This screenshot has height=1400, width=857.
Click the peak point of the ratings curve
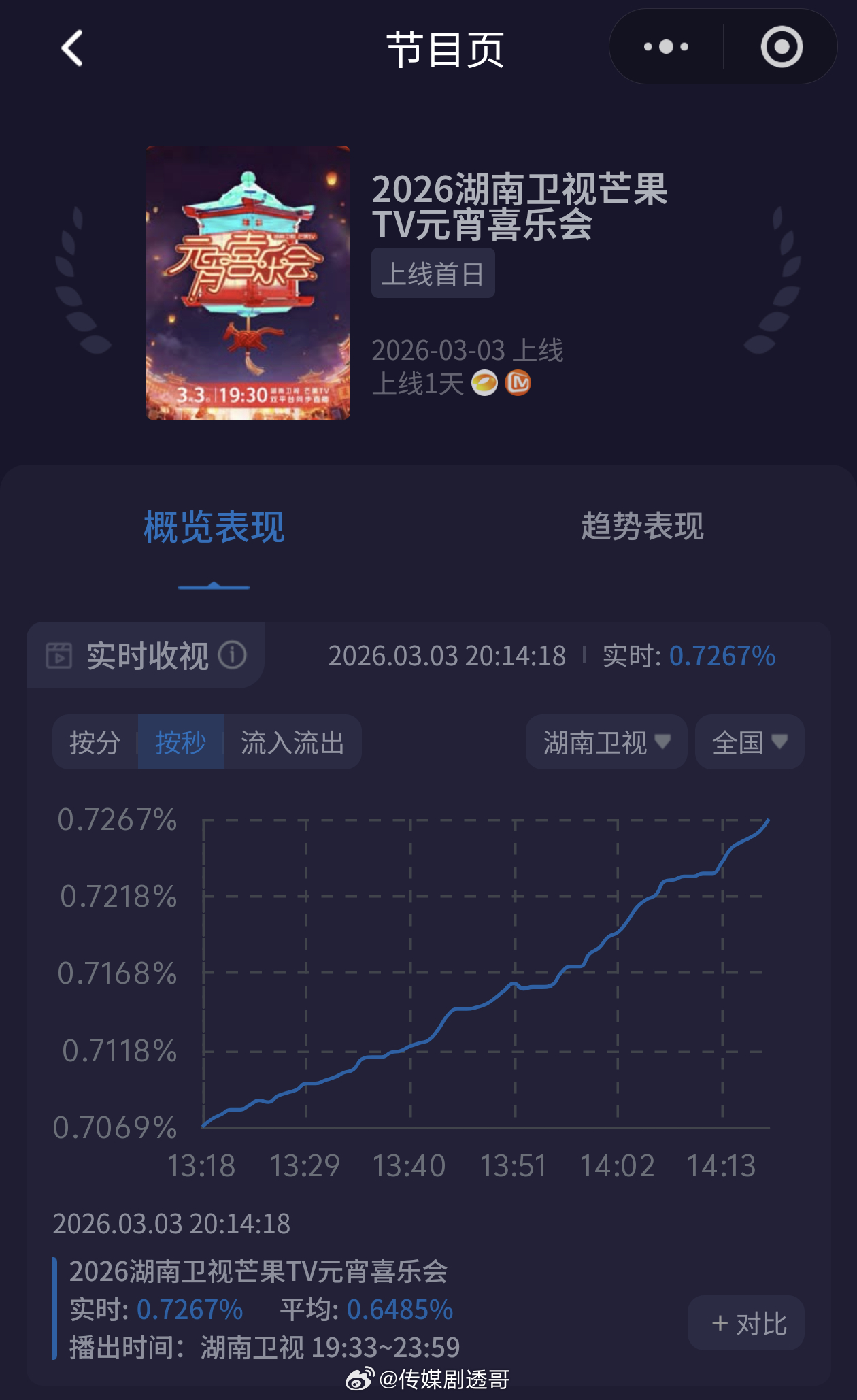(x=769, y=822)
